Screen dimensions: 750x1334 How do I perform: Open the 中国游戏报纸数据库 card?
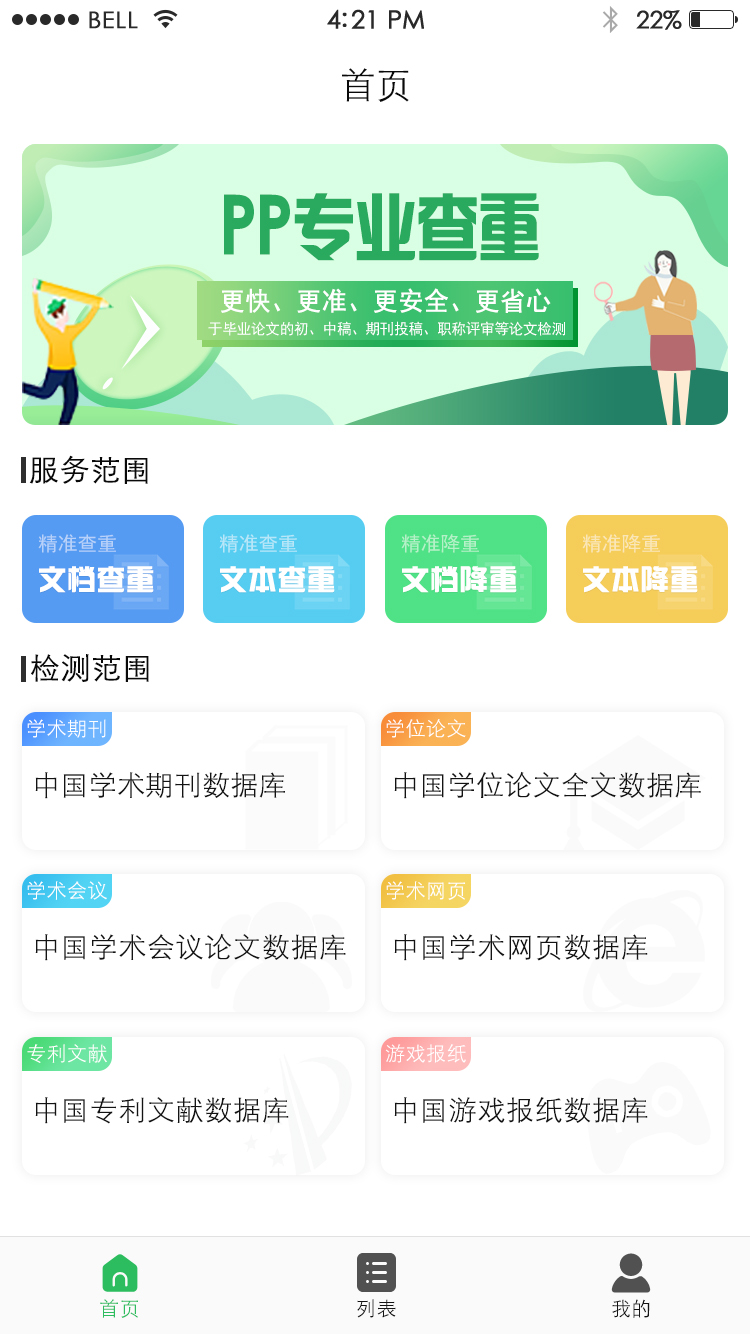(551, 1106)
